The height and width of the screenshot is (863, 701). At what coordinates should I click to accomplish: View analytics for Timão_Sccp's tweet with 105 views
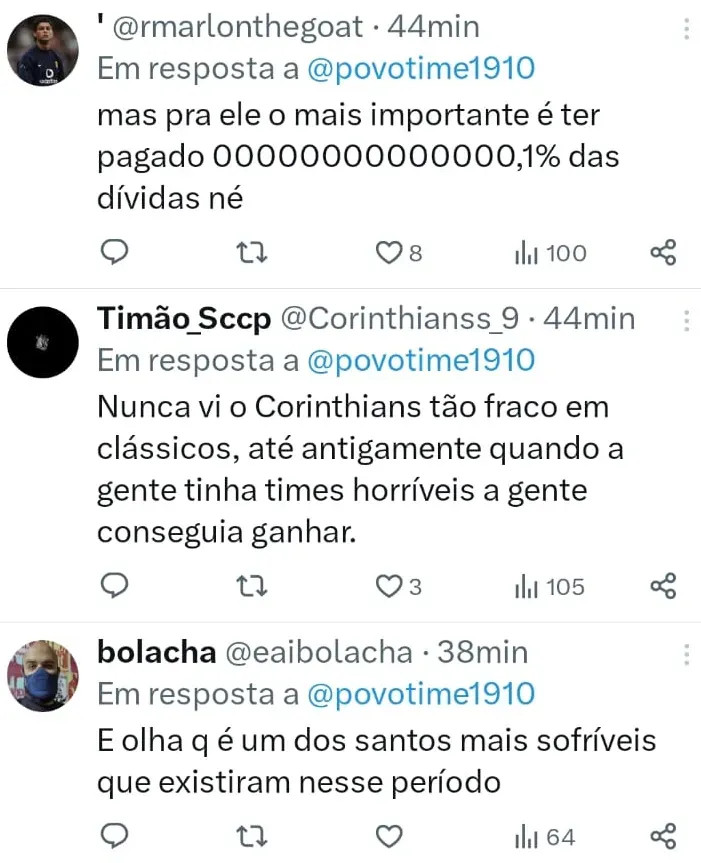[549, 586]
